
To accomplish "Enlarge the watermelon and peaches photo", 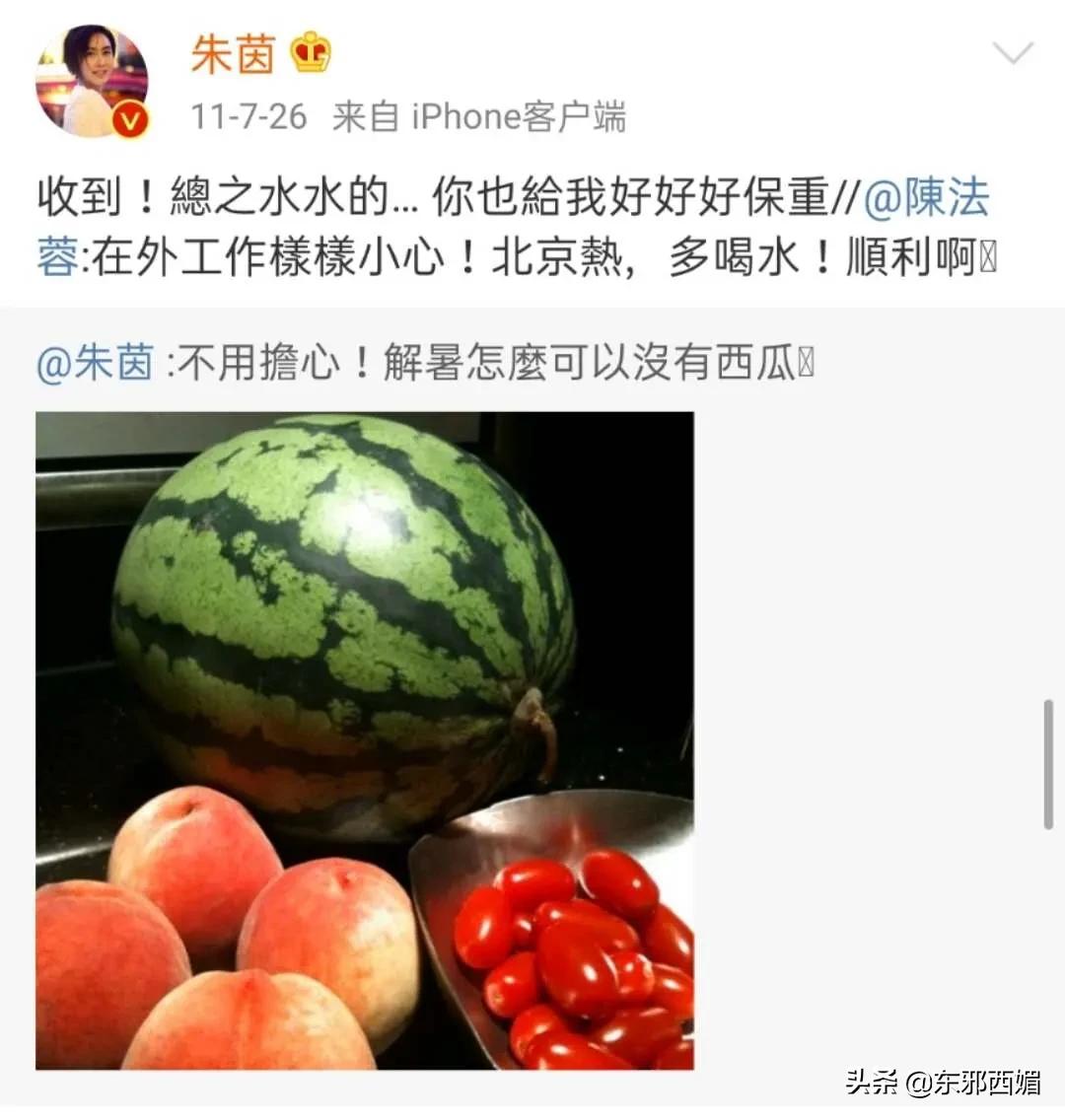I will 365,739.
